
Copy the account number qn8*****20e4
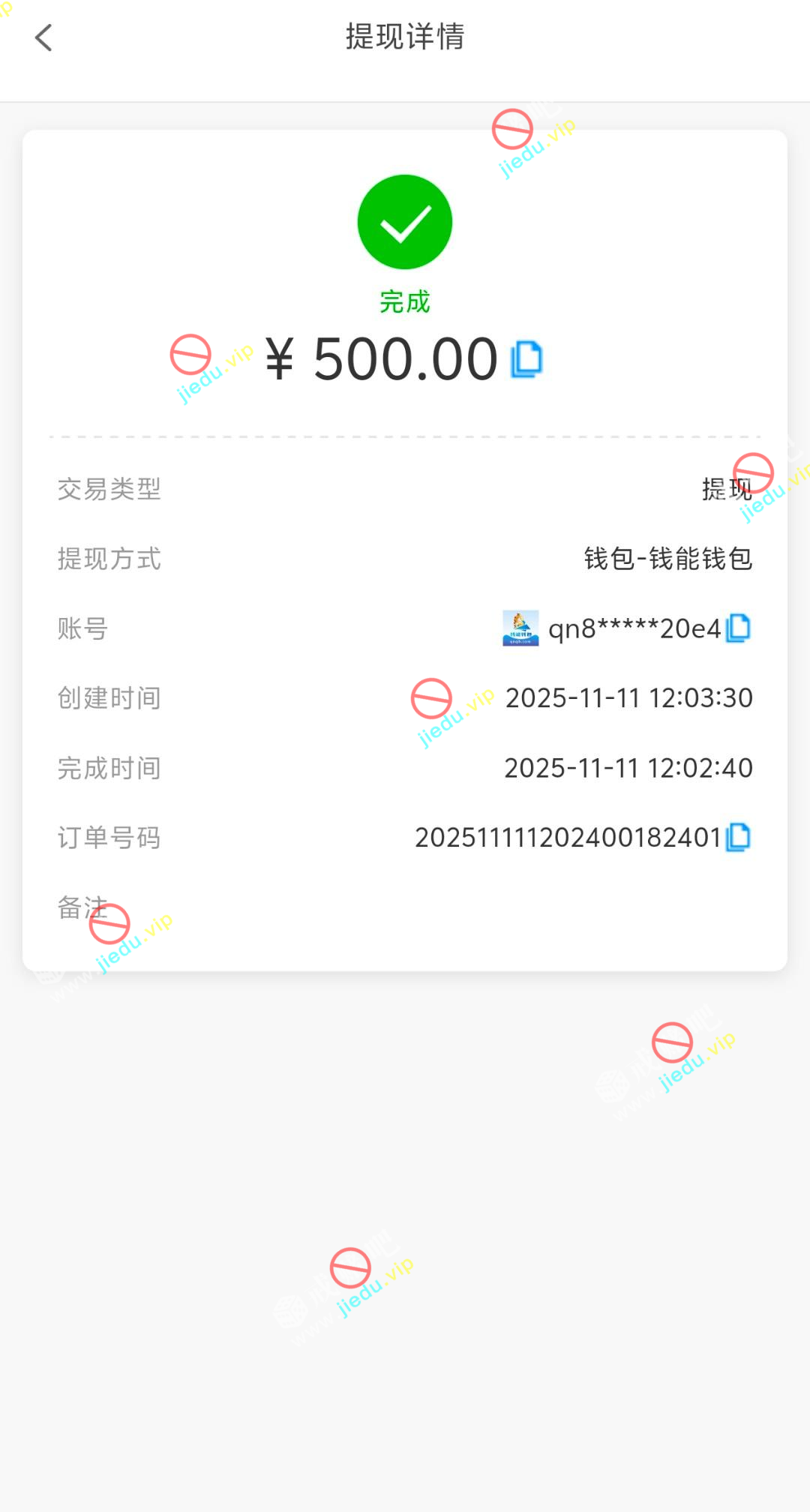739,628
